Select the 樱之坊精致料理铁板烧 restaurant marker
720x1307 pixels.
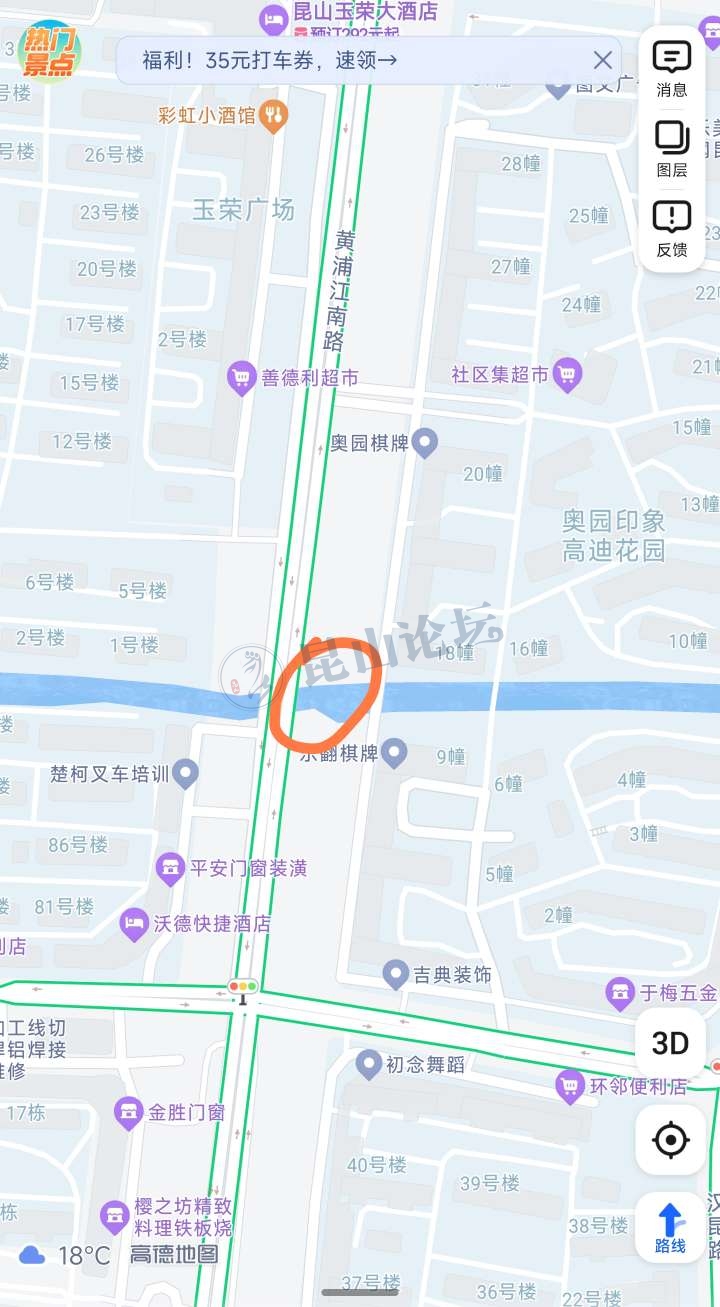point(115,1217)
